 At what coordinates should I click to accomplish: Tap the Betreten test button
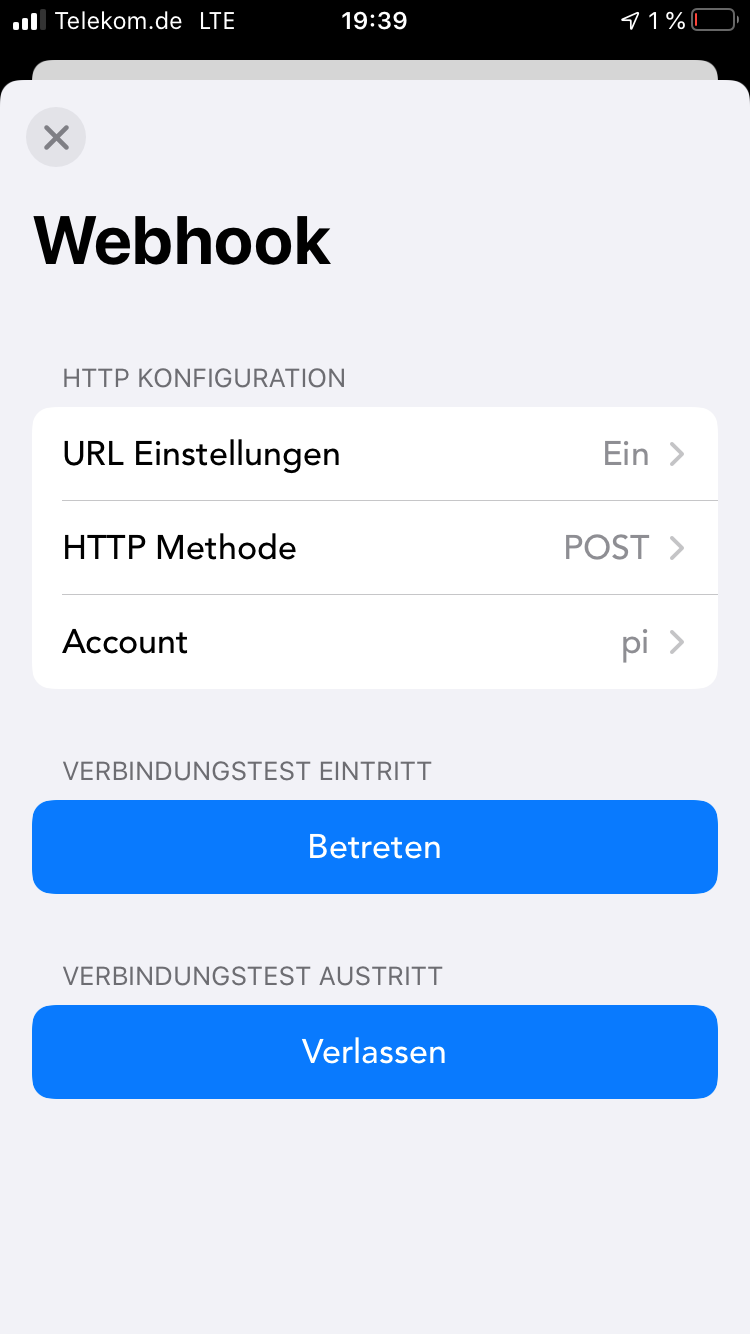click(x=374, y=847)
